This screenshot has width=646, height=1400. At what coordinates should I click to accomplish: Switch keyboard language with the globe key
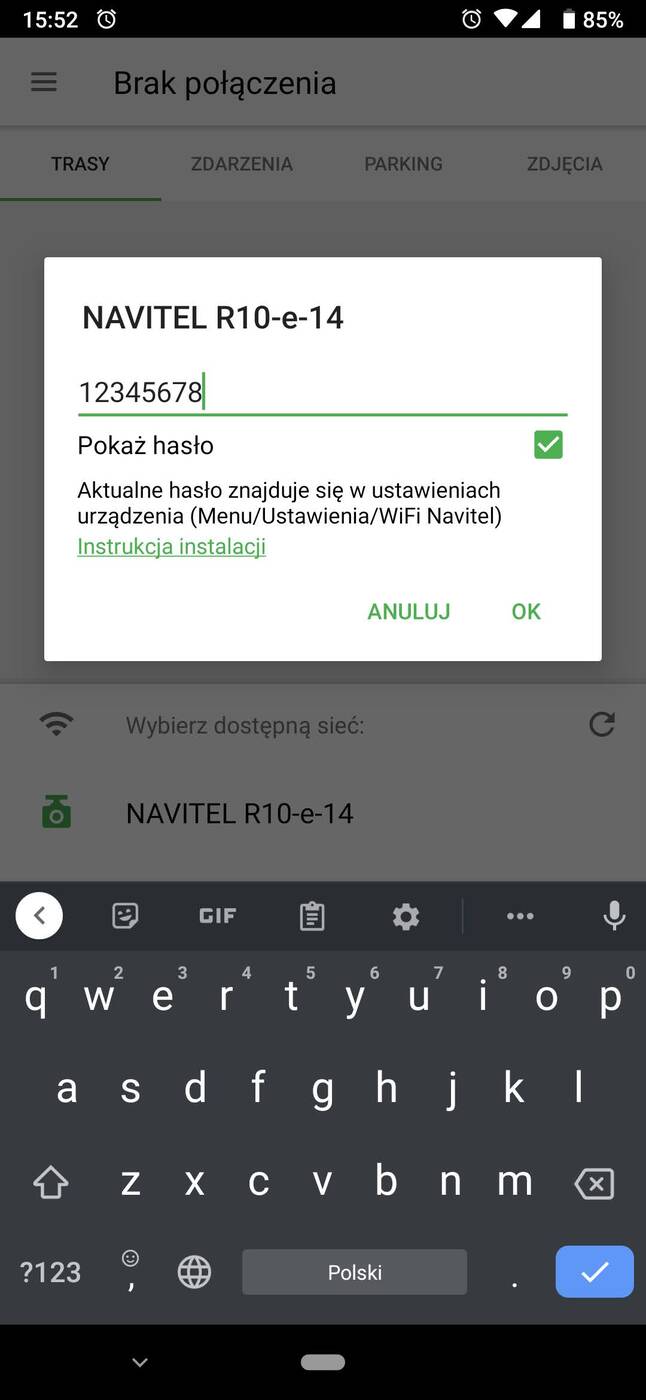194,1272
